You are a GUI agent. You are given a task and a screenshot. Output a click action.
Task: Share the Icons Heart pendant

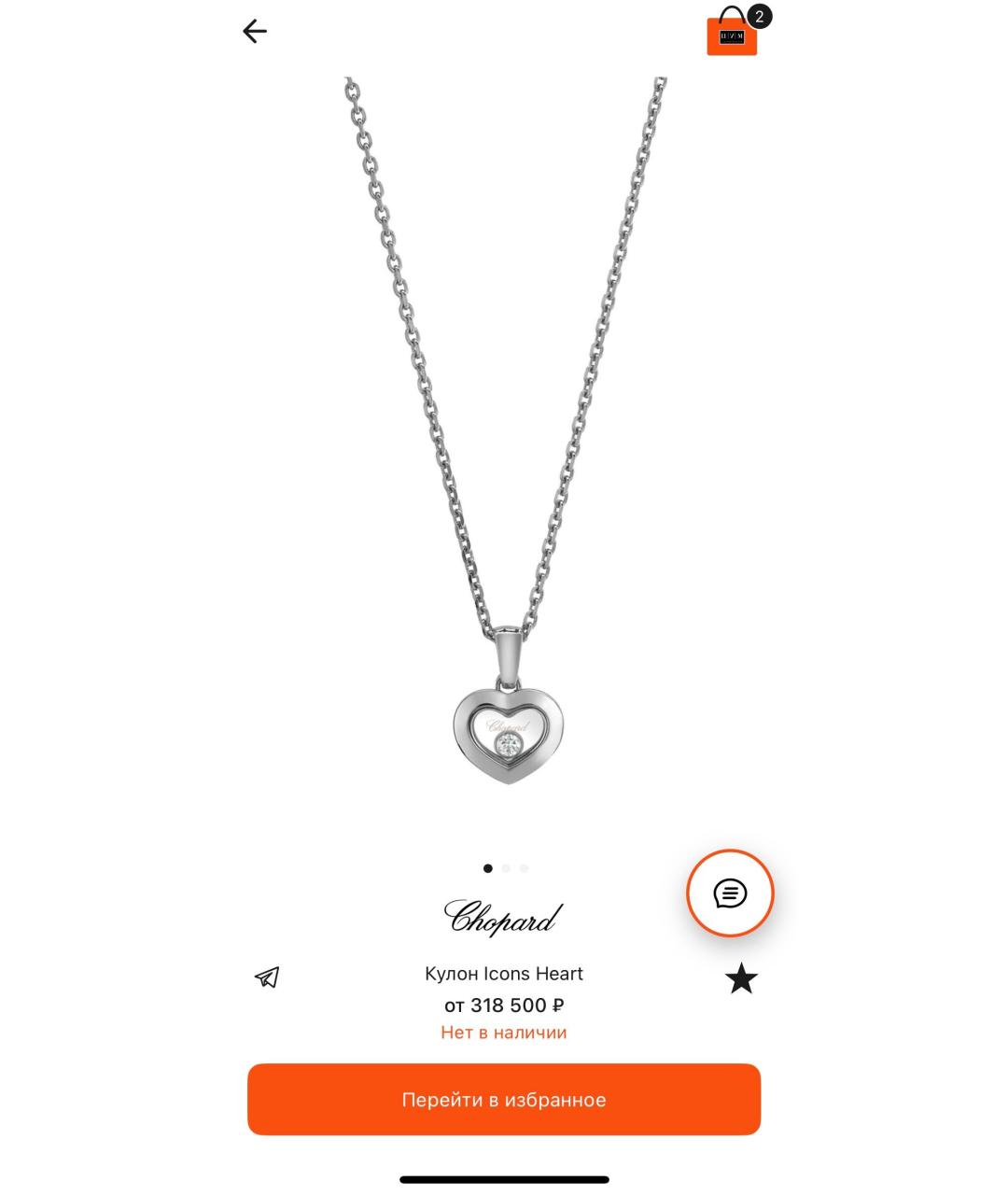pos(267,977)
